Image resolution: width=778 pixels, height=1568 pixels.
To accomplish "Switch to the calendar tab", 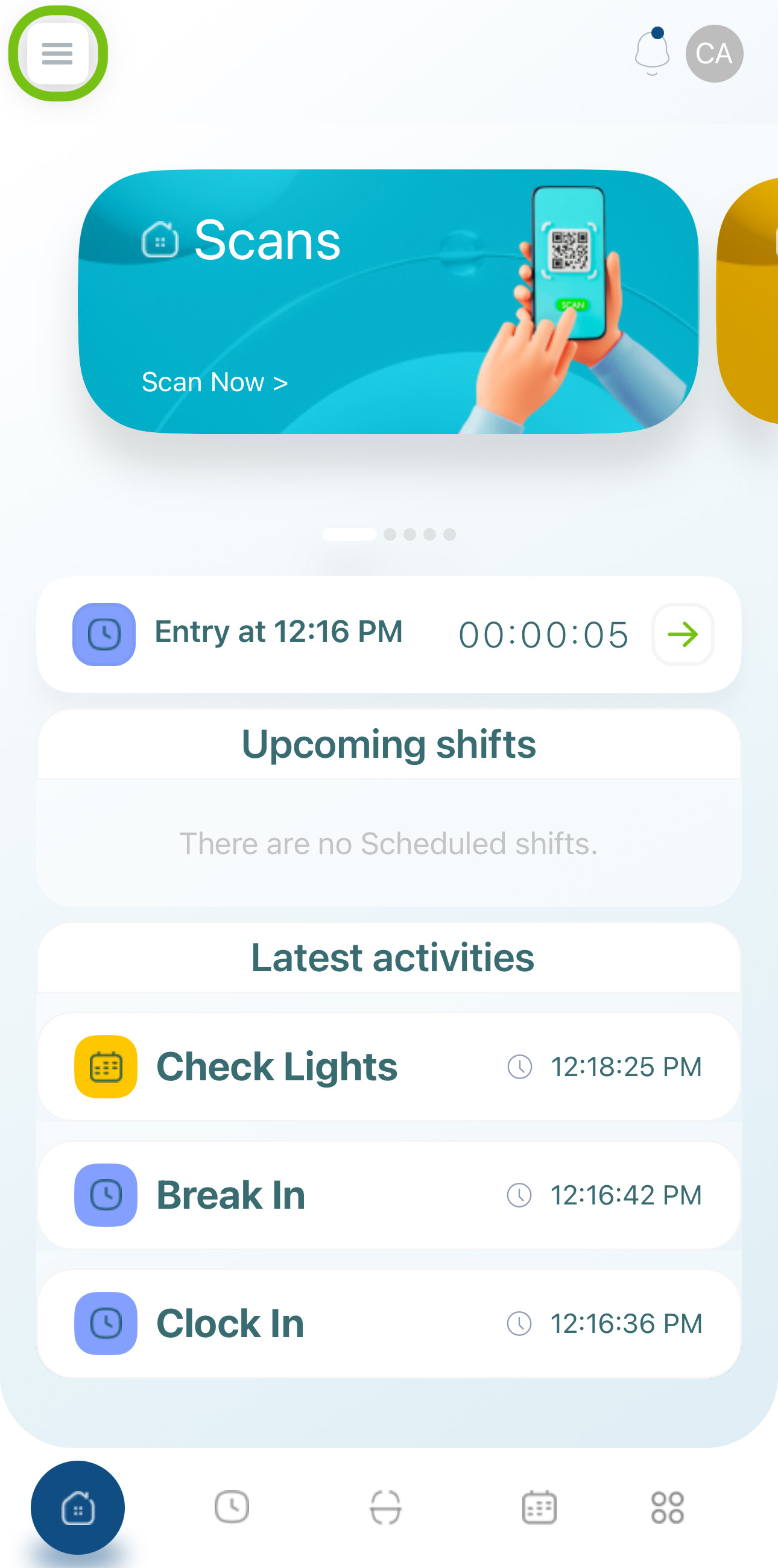I will pyautogui.click(x=539, y=1508).
